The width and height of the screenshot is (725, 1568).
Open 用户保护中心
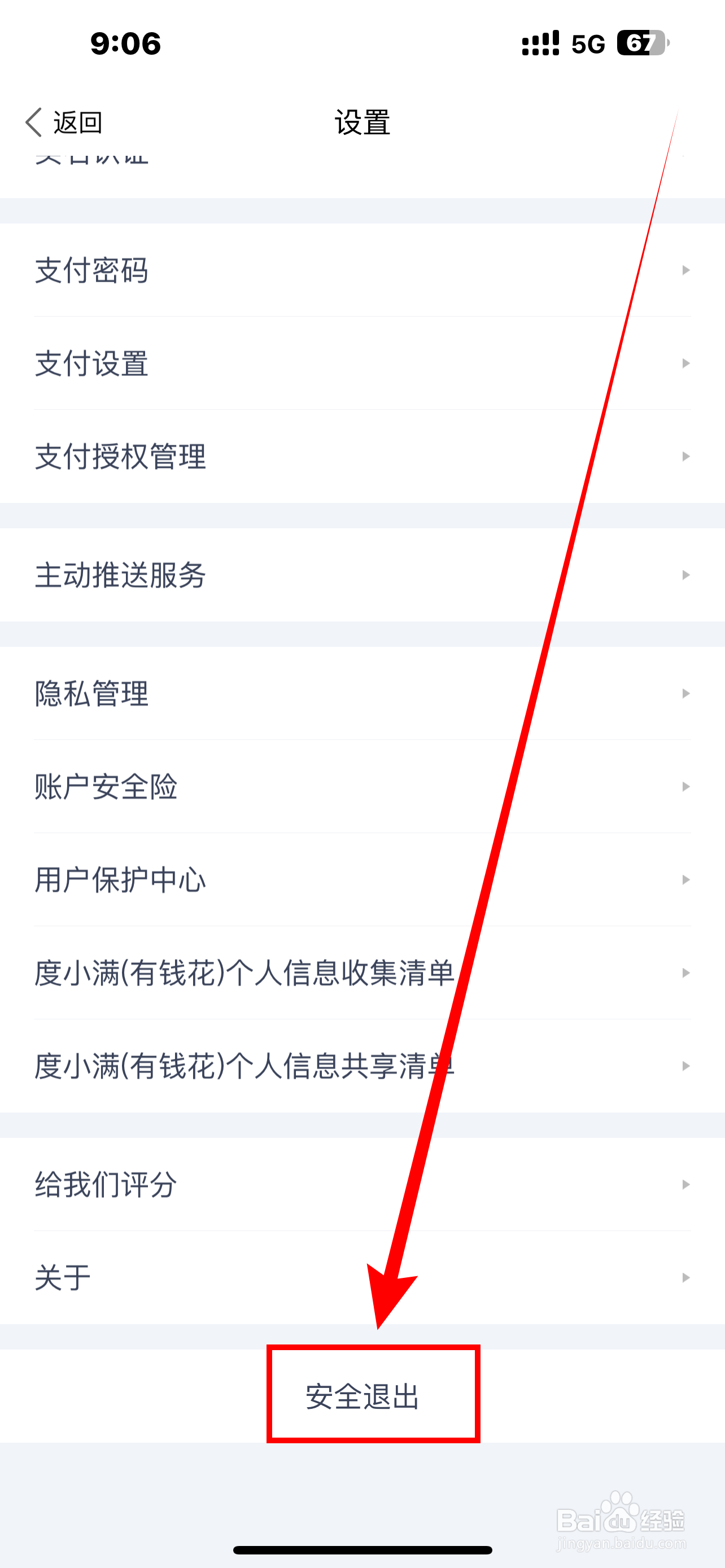(362, 879)
